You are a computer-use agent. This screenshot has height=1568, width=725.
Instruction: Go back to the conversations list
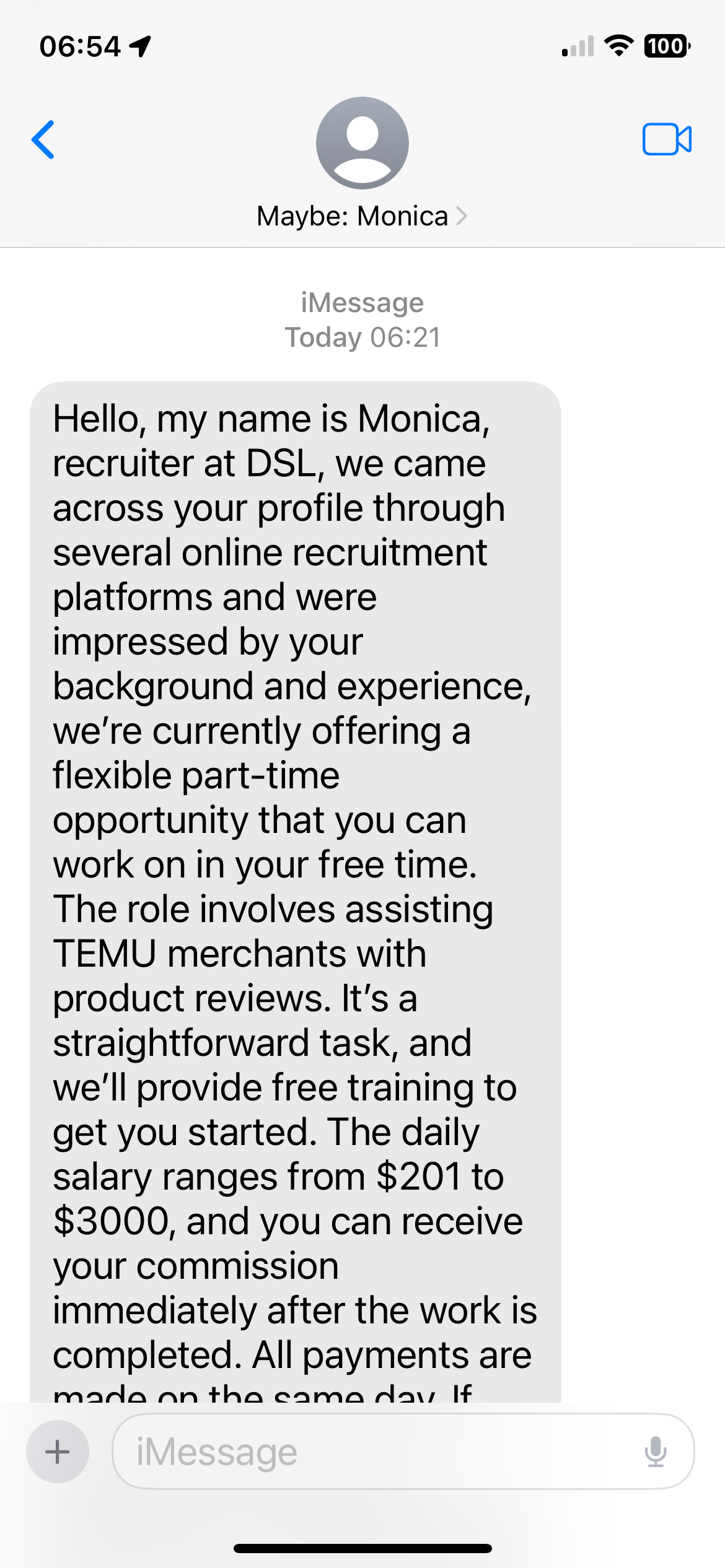(43, 140)
